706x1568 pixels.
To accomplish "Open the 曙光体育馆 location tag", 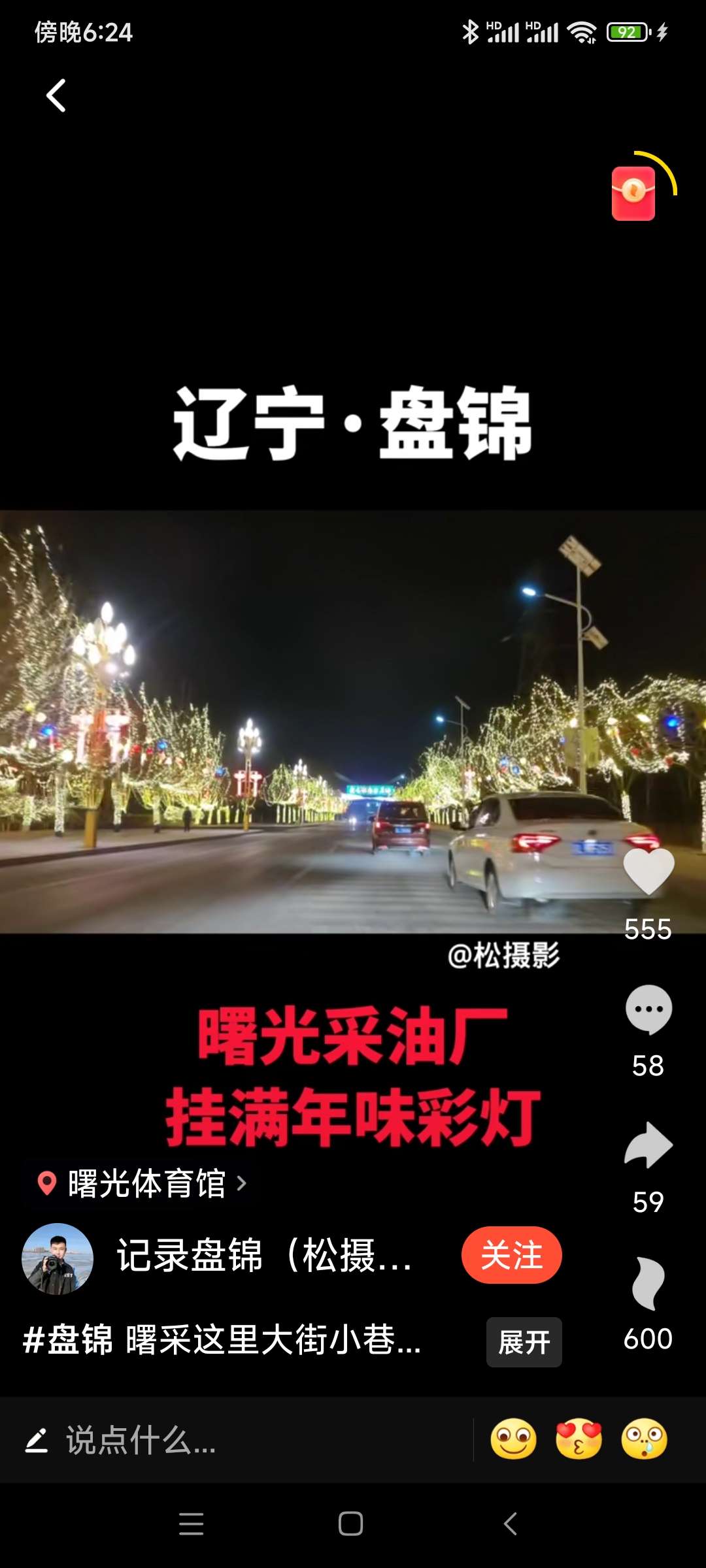I will click(146, 1183).
